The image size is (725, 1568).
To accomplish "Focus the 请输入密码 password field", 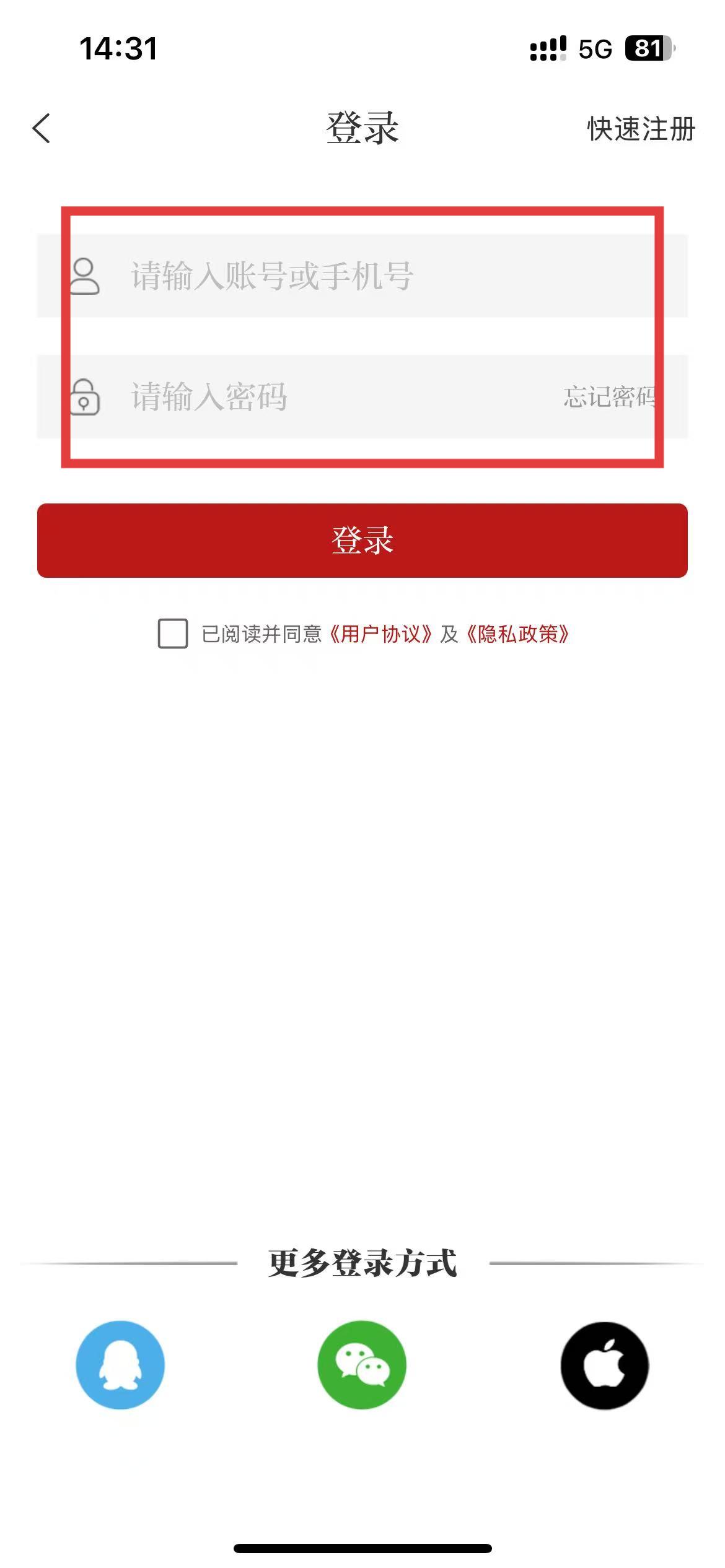I will pos(297,397).
